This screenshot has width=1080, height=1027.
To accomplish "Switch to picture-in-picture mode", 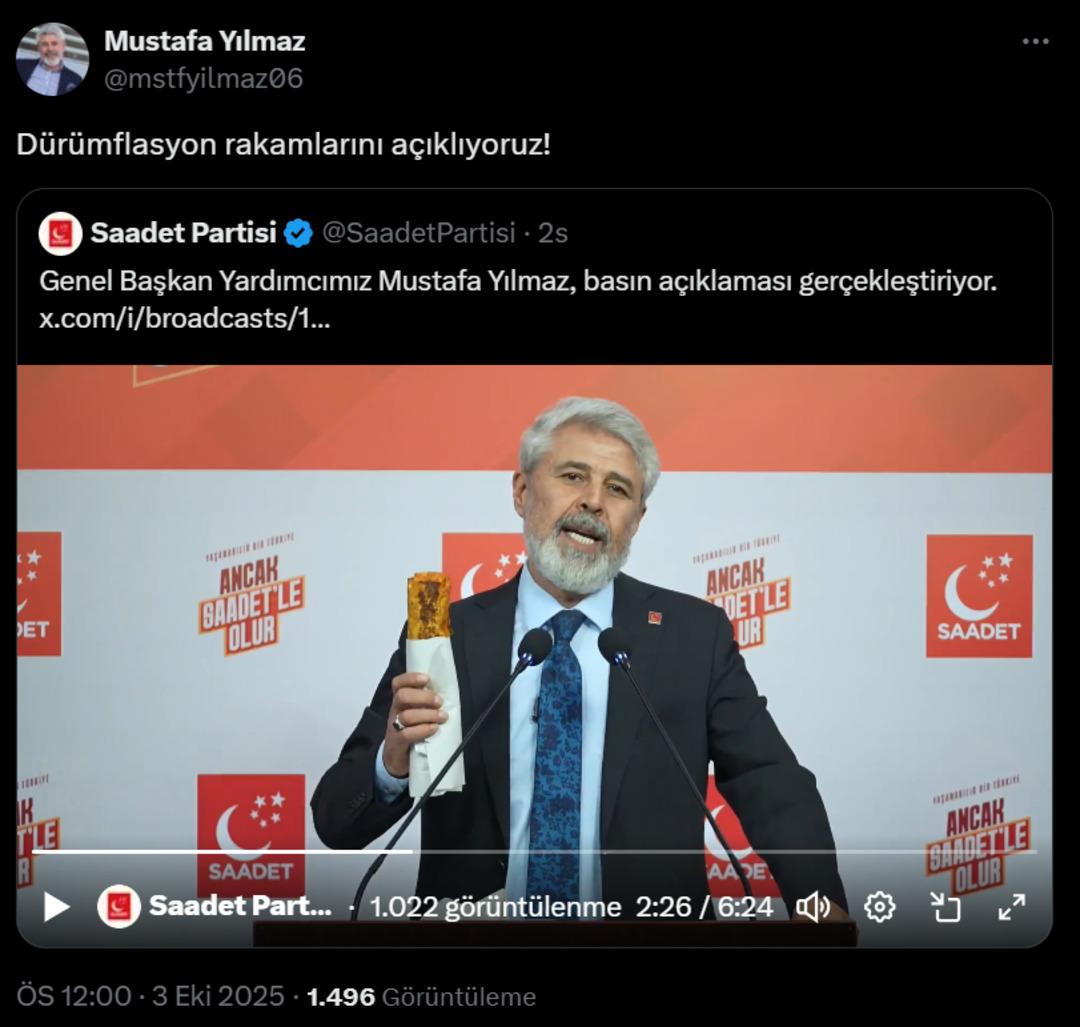I will pos(945,907).
